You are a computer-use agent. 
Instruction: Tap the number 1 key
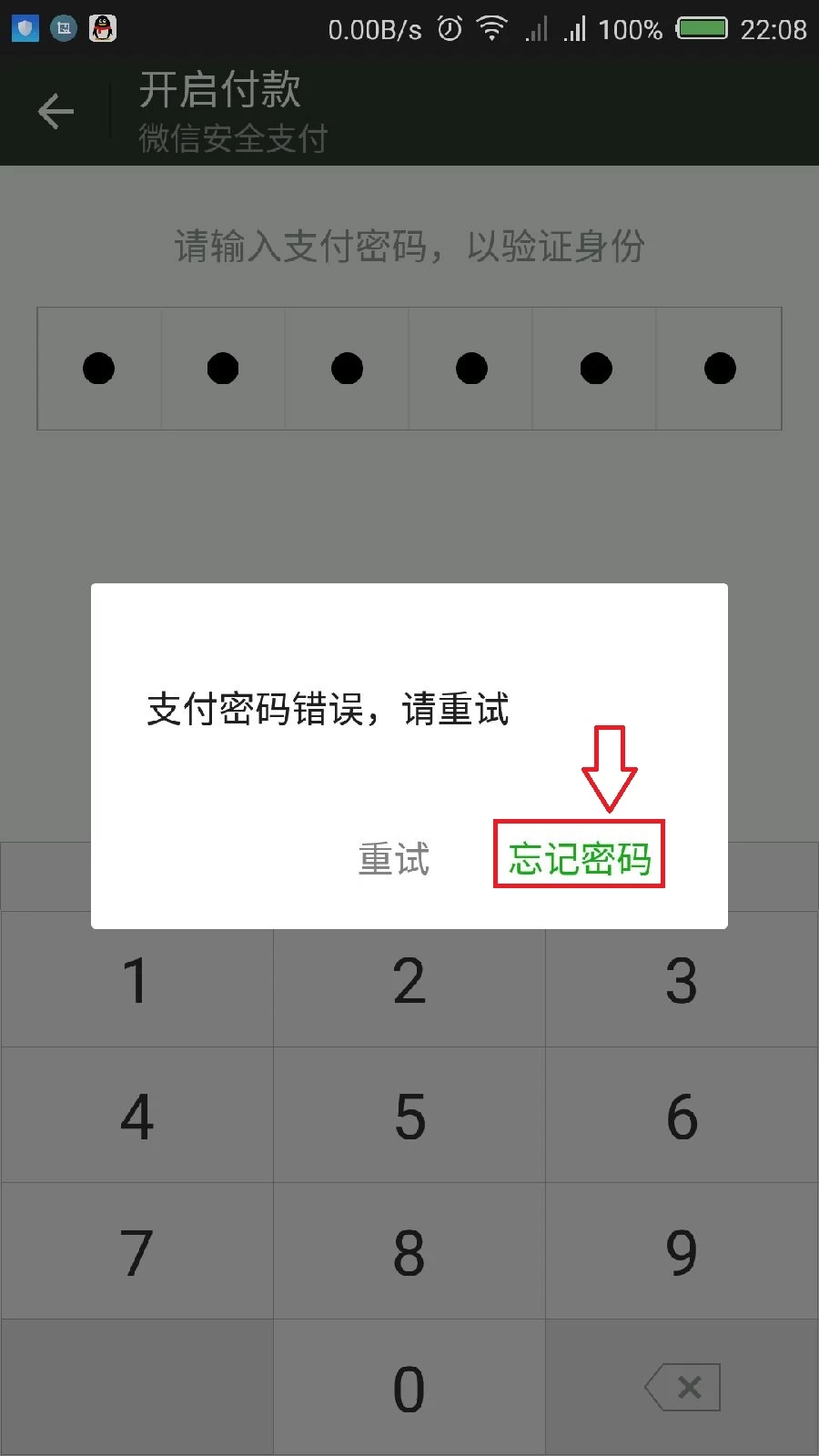tap(136, 981)
